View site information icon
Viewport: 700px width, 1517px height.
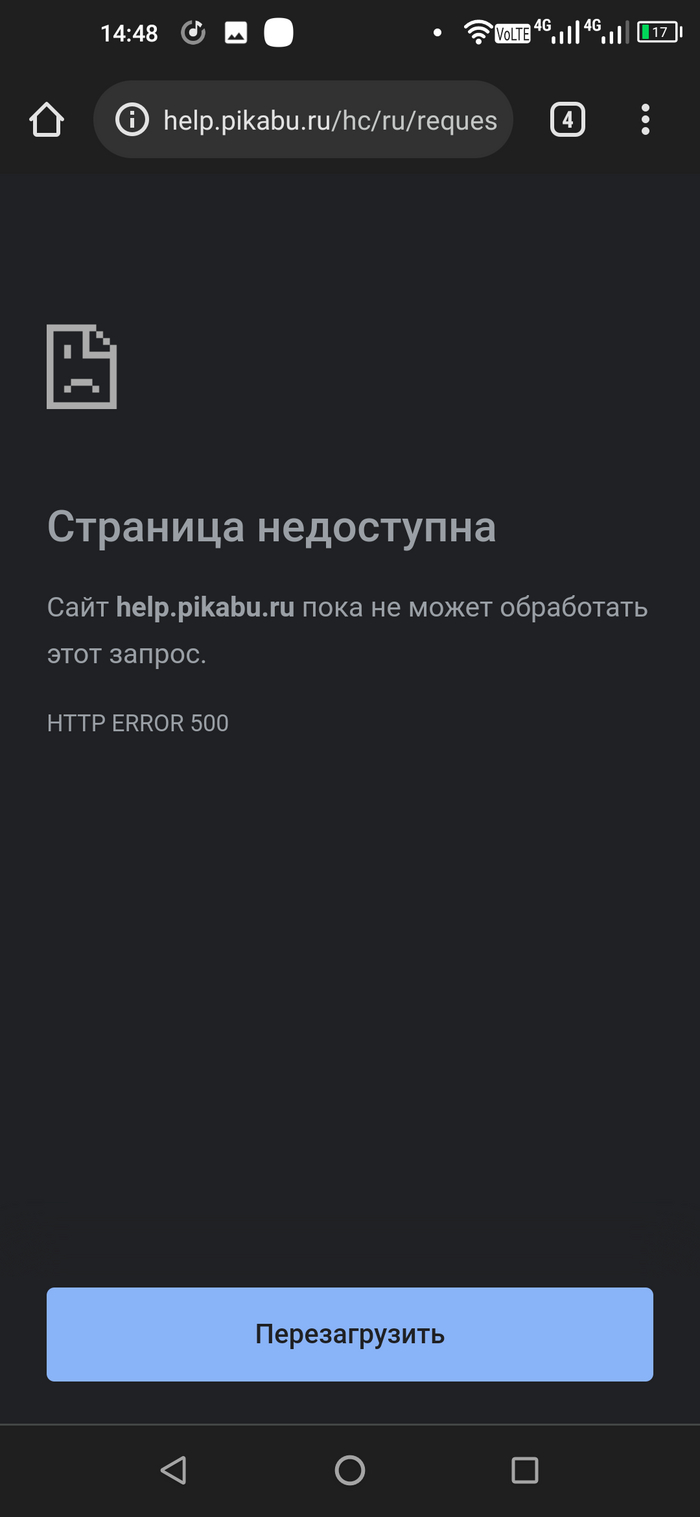pos(132,121)
